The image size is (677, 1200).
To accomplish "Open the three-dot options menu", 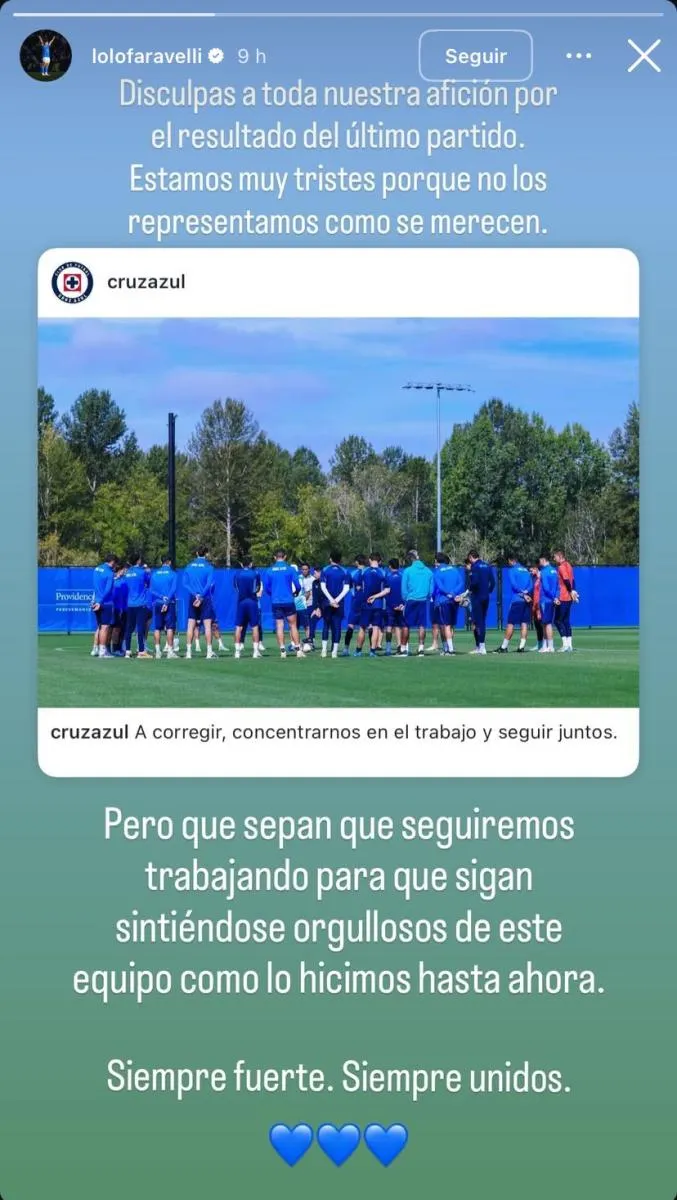I will (578, 57).
